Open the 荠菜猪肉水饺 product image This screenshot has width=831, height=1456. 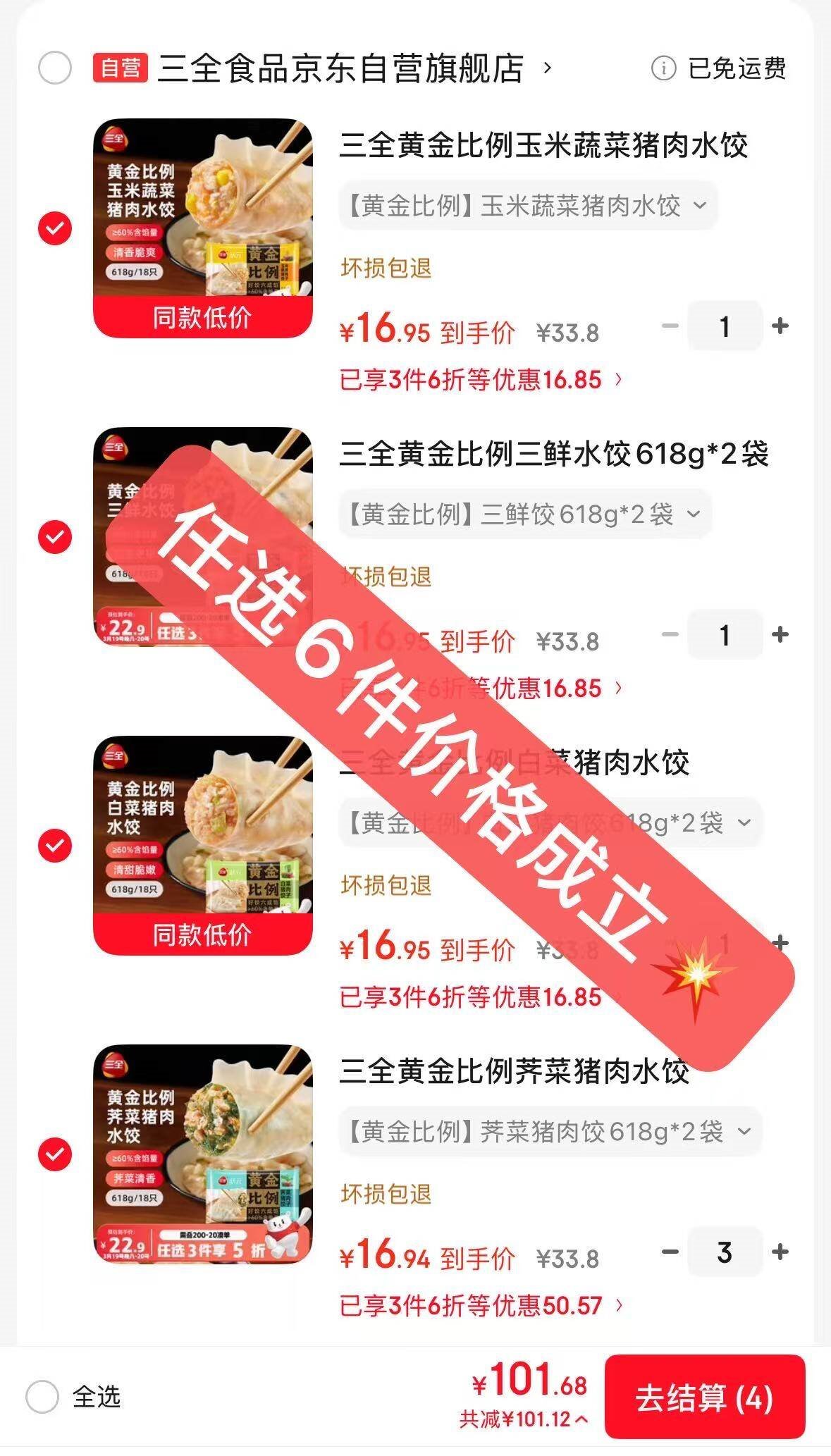(203, 1154)
